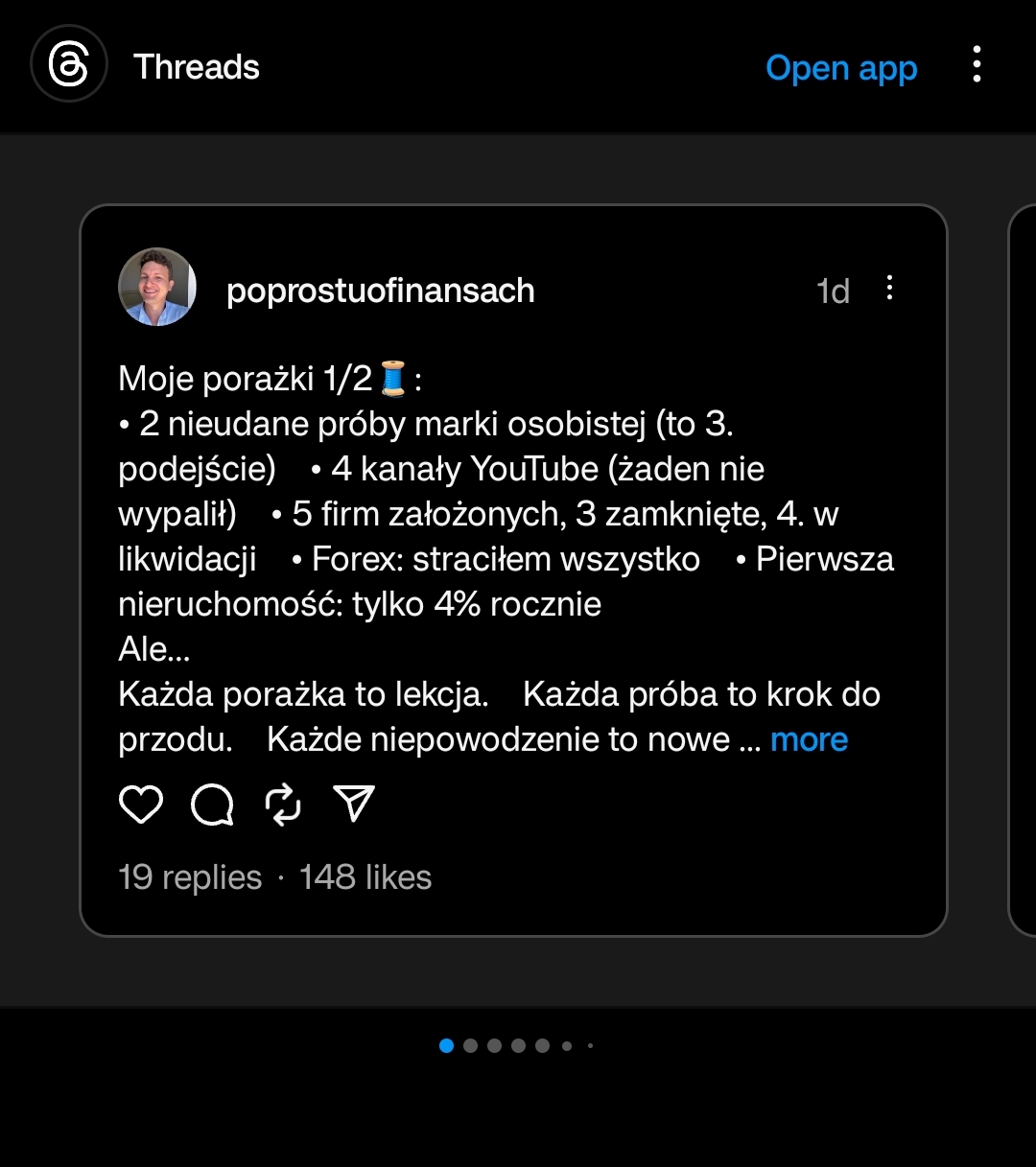Viewport: 1036px width, 1167px height.
Task: View poprostuofinansach profile picture
Action: [x=157, y=288]
